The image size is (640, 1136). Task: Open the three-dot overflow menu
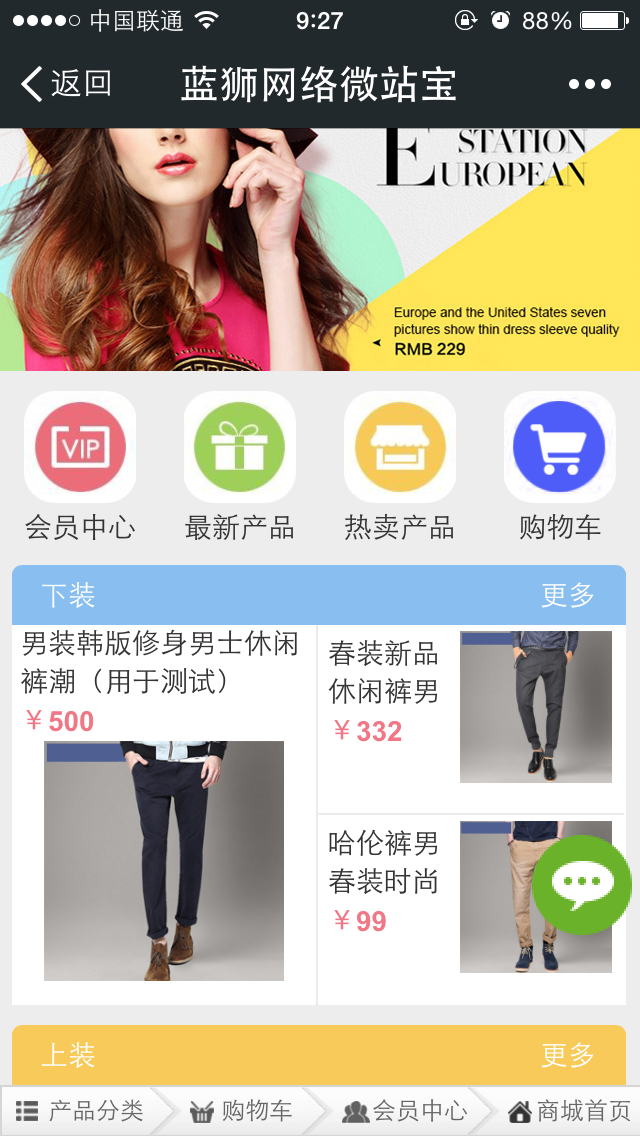[x=589, y=85]
